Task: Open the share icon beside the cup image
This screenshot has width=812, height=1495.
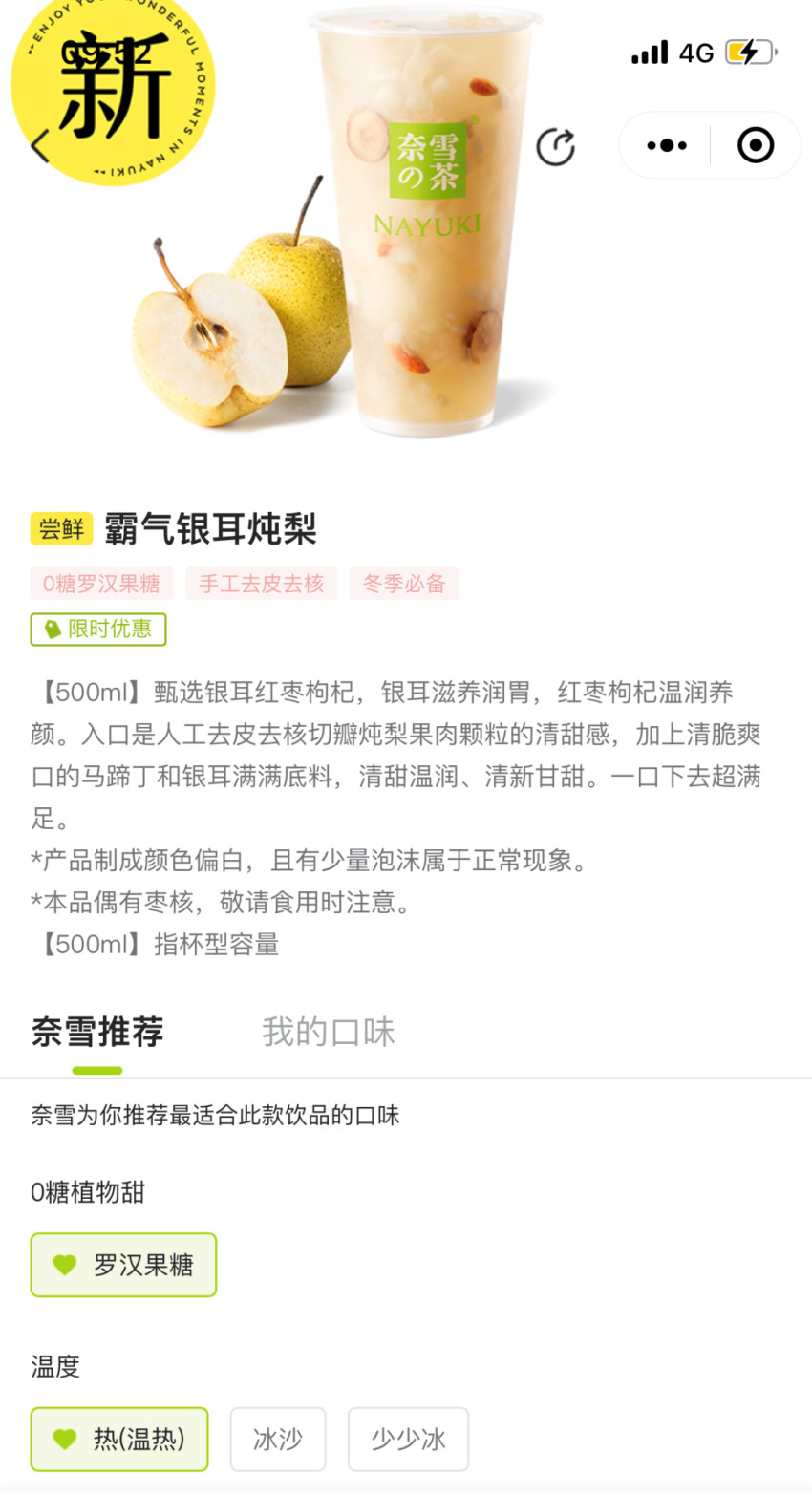Action: coord(557,145)
